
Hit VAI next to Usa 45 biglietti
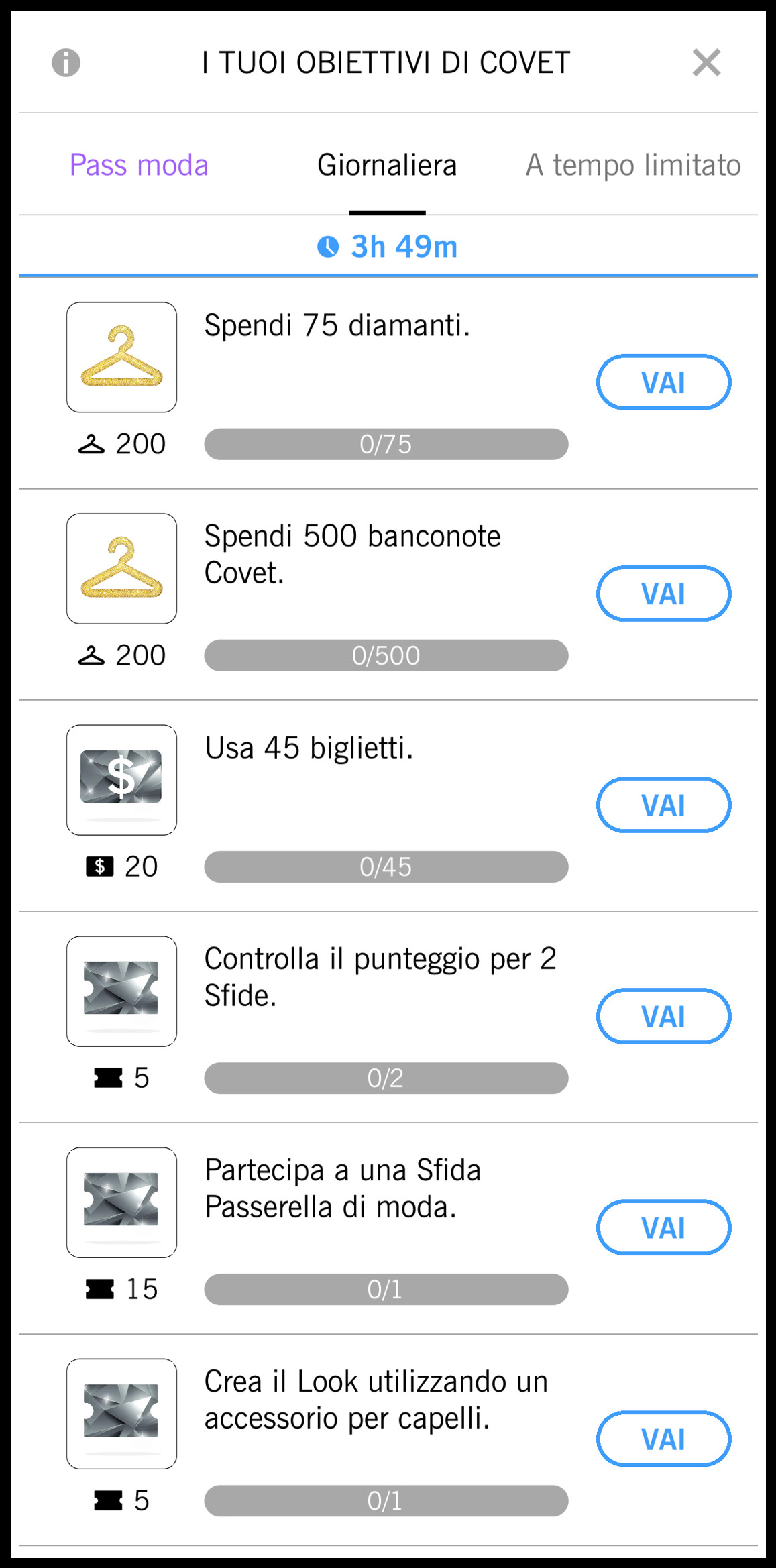click(x=663, y=805)
